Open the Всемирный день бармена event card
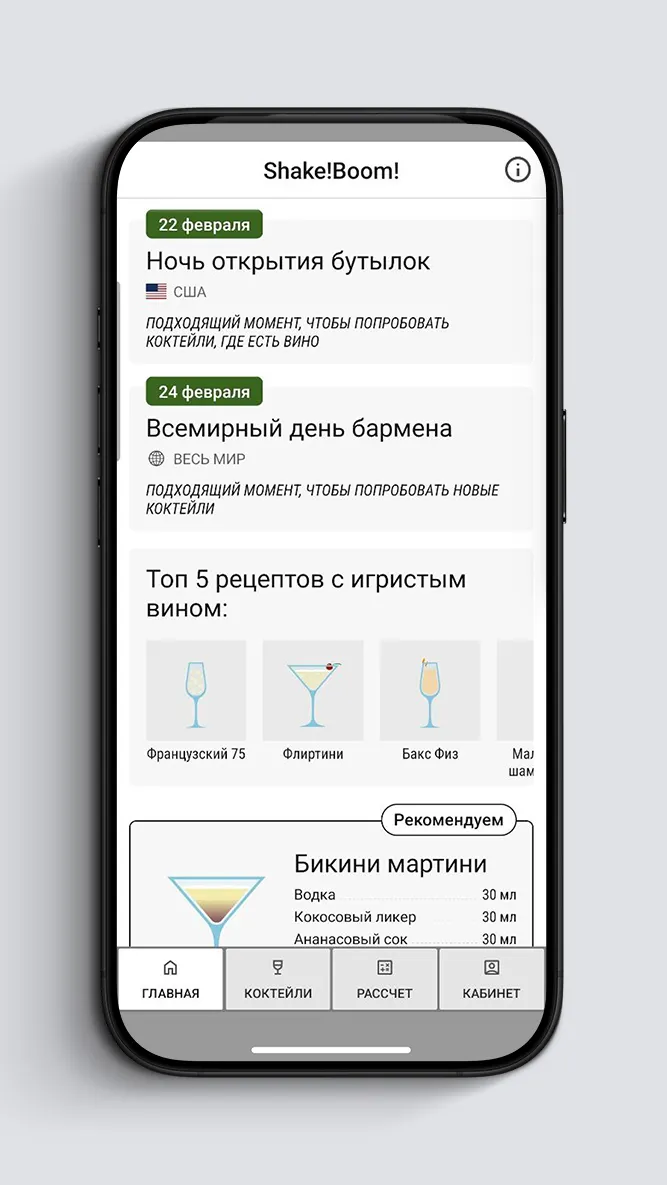The image size is (667, 1185). [331, 455]
